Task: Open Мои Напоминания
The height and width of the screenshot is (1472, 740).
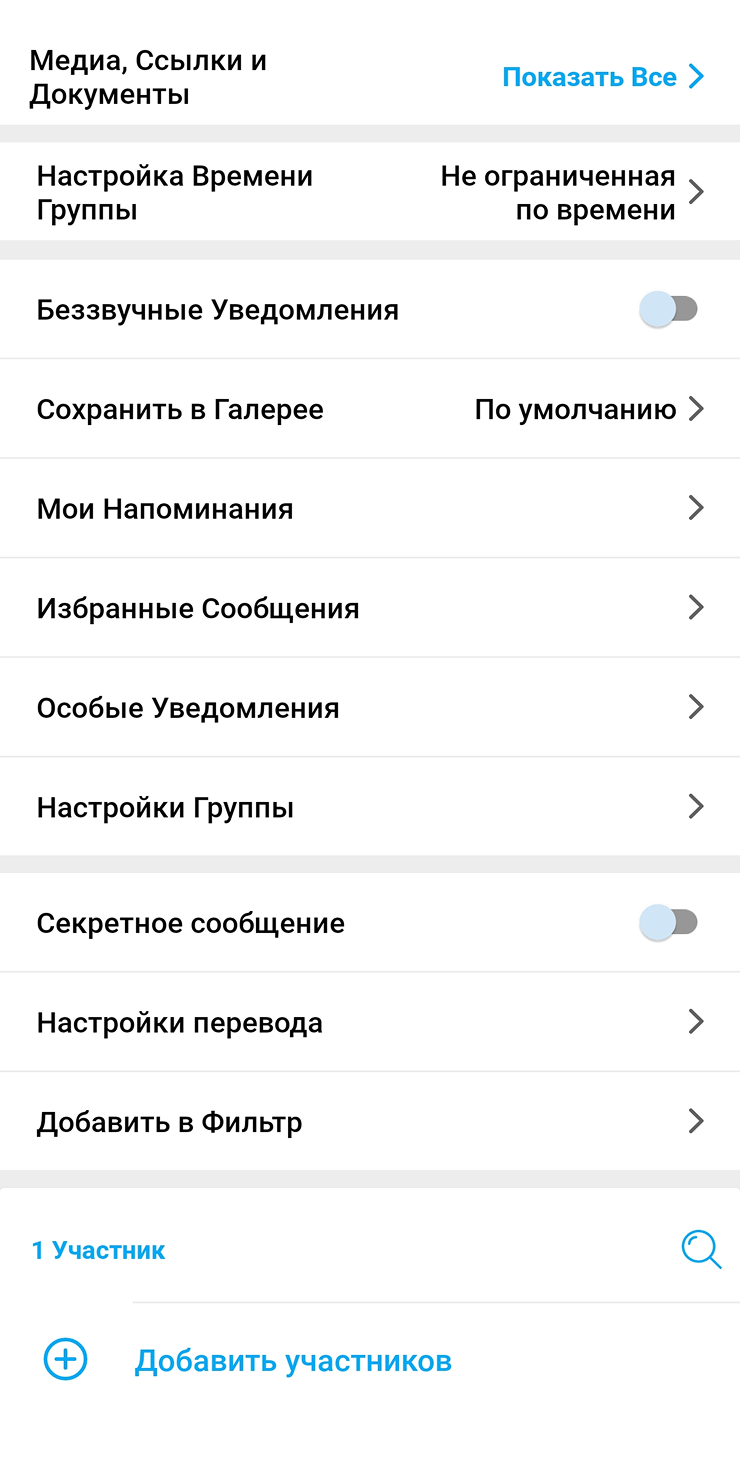Action: (x=370, y=509)
